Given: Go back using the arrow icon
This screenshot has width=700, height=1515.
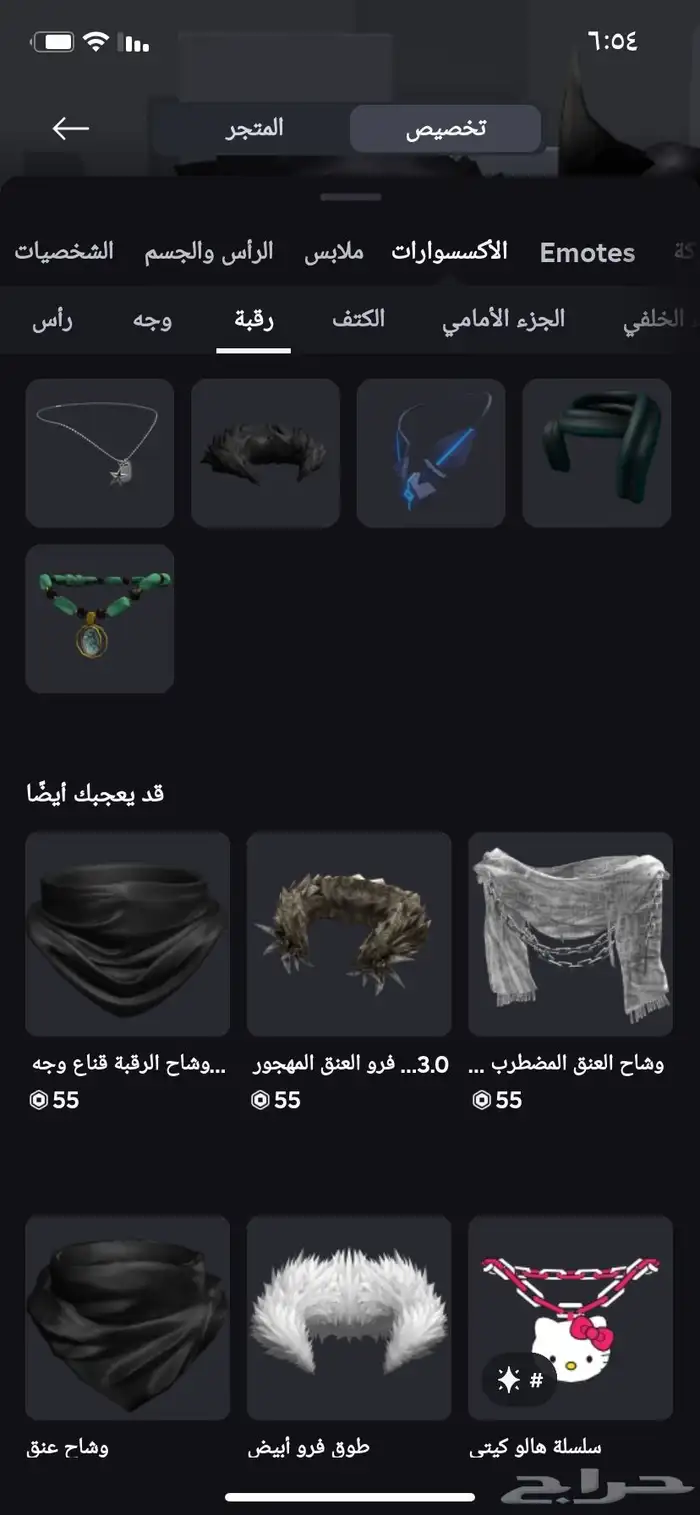Looking at the screenshot, I should coord(70,129).
